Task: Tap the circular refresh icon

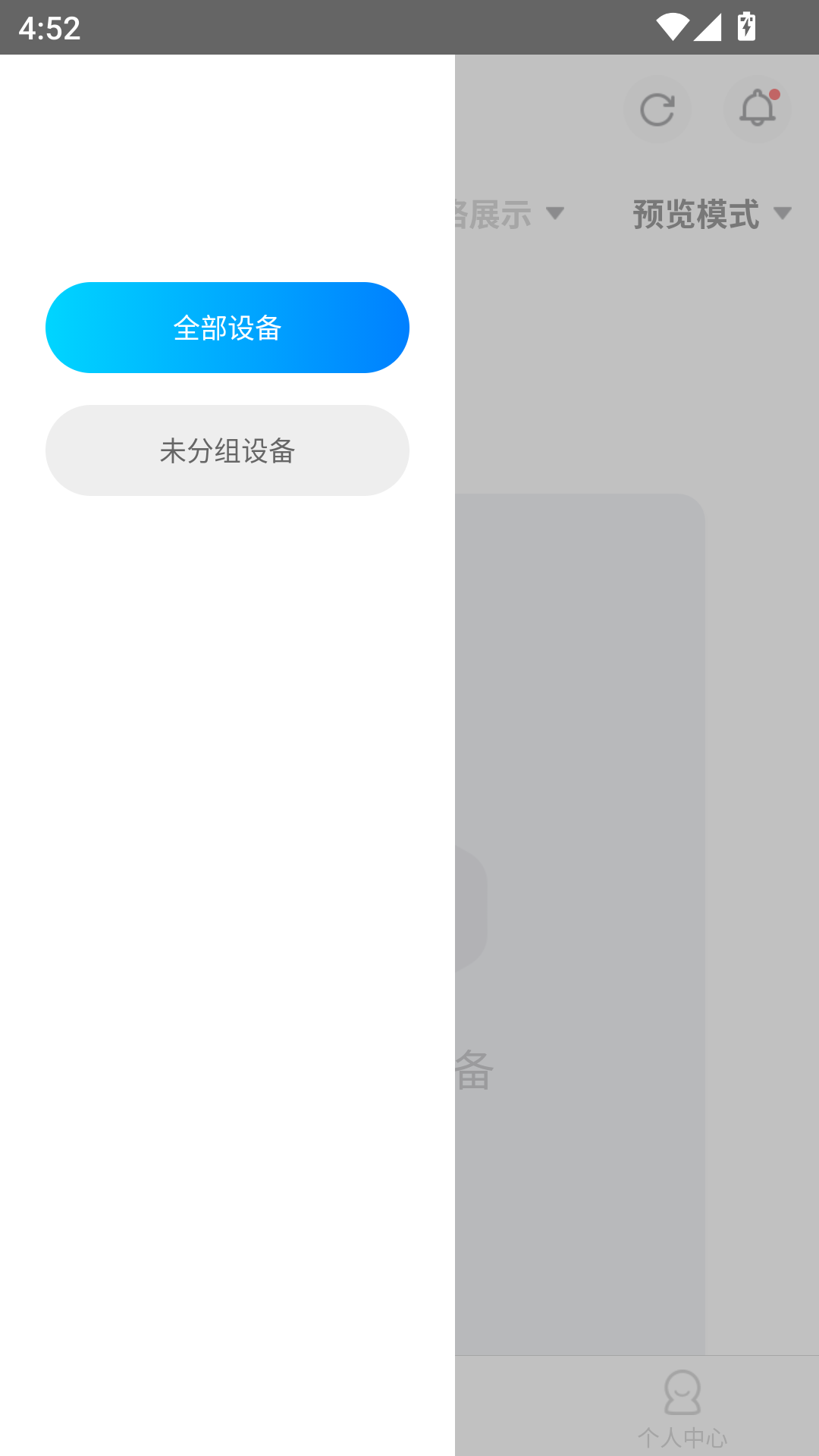Action: [x=657, y=109]
